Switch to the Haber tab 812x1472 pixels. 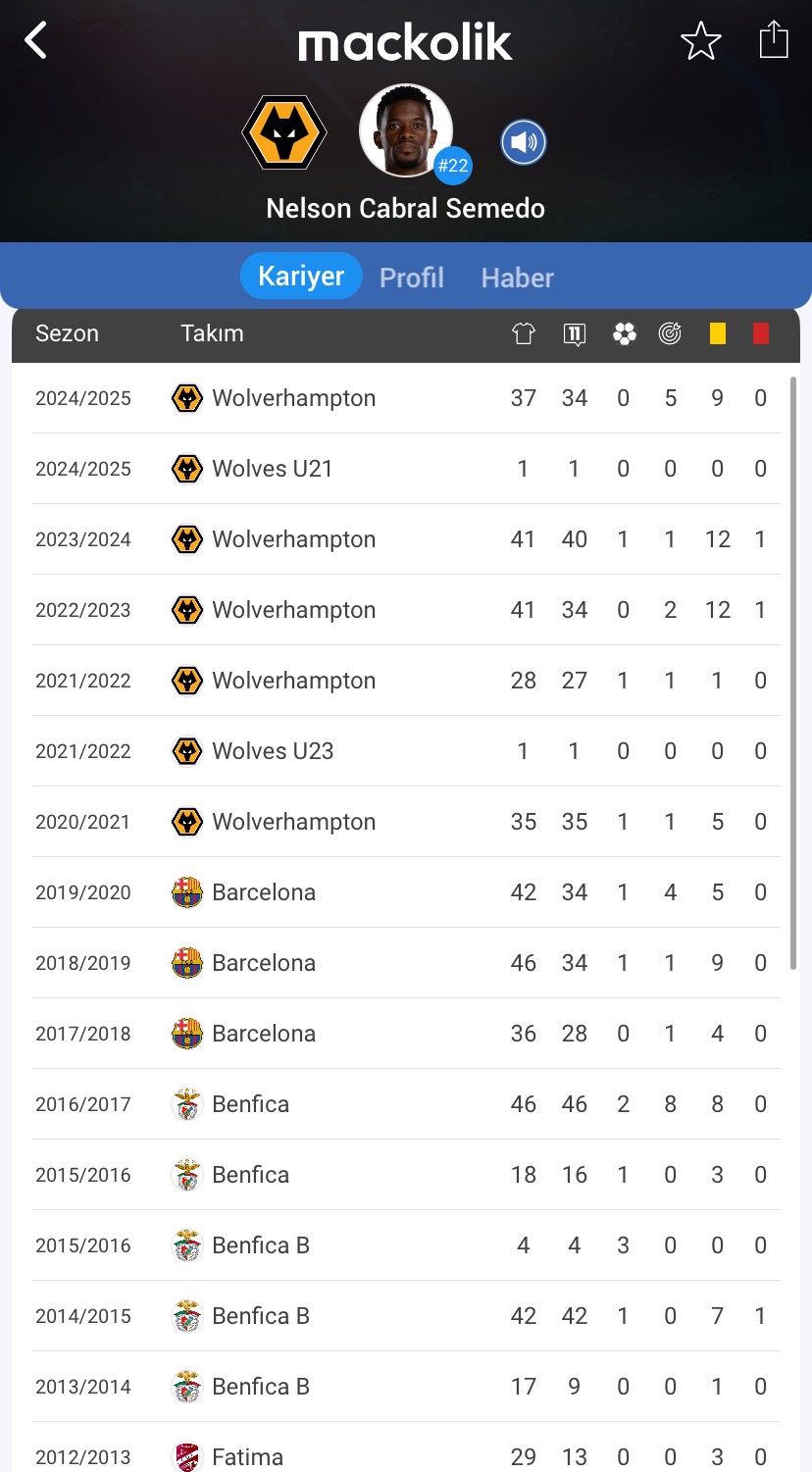pyautogui.click(x=518, y=278)
